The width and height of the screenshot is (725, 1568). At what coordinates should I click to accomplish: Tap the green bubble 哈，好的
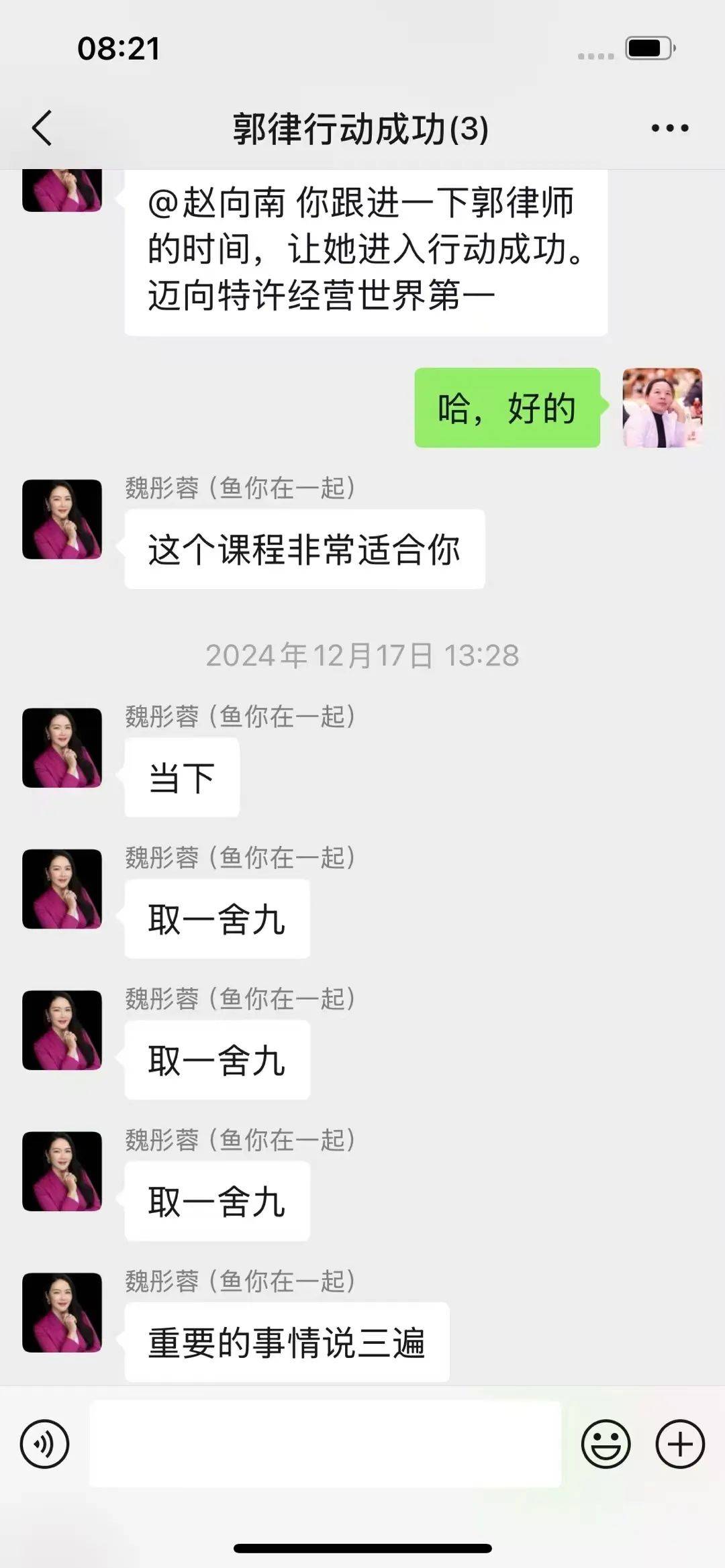tap(508, 407)
